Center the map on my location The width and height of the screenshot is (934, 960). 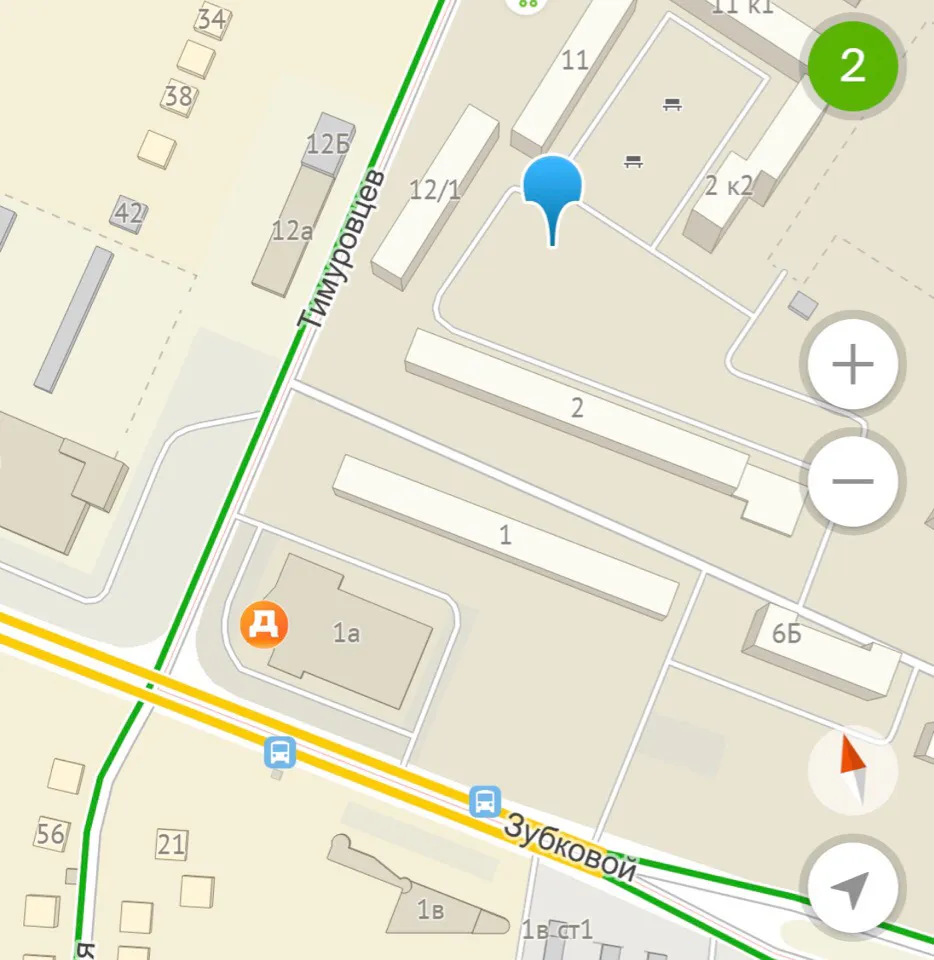click(x=852, y=887)
